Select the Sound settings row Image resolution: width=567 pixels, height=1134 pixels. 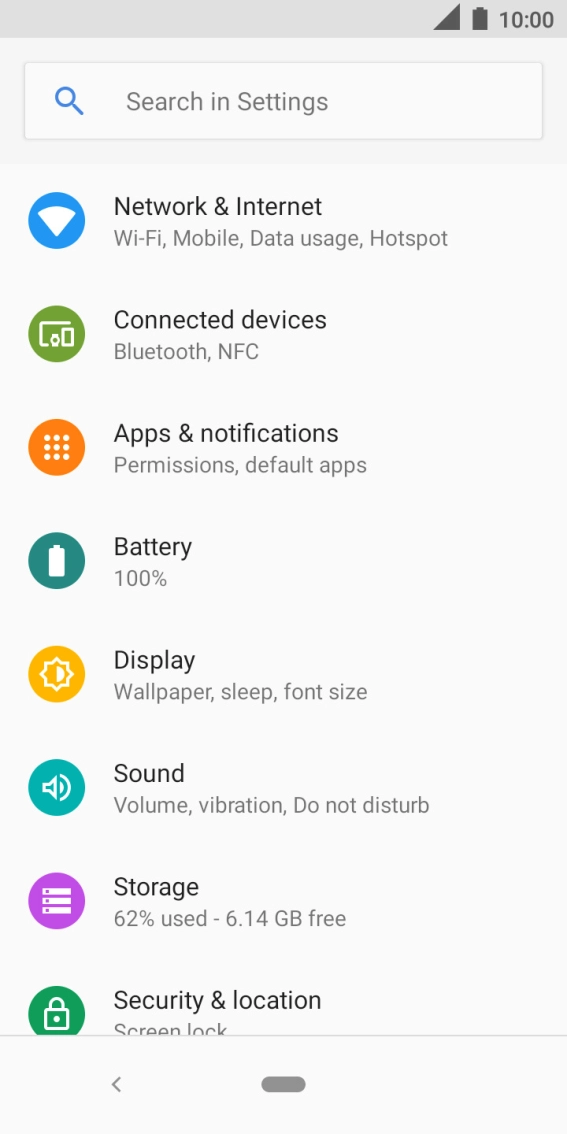(x=284, y=788)
